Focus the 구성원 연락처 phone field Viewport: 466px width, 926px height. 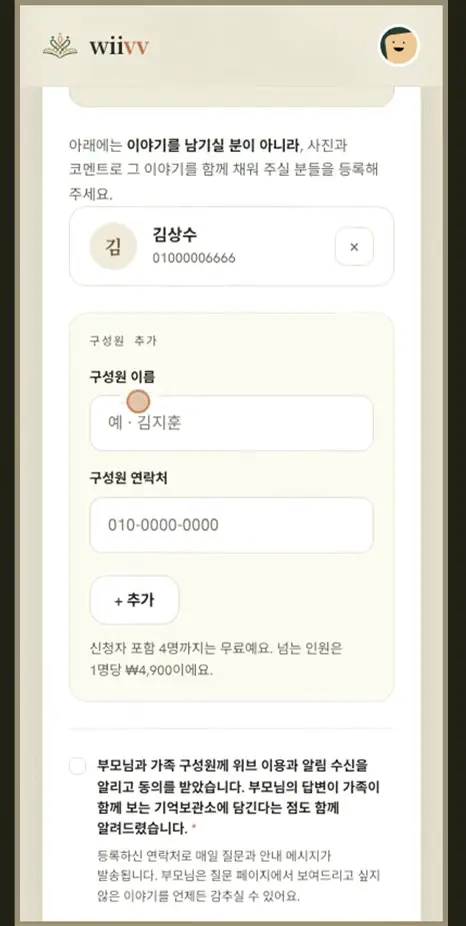(232, 525)
